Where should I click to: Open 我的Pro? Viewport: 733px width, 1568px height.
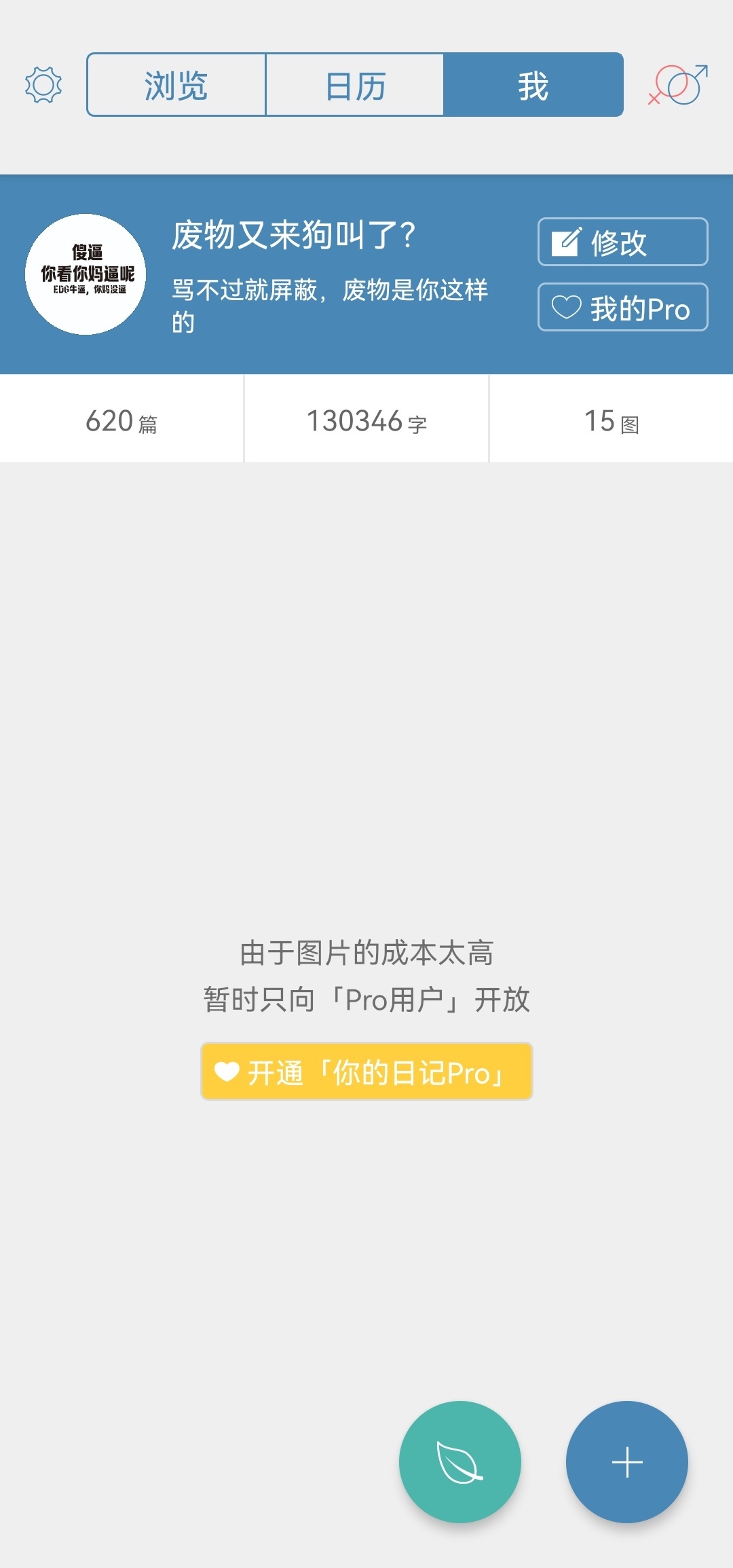tap(622, 307)
